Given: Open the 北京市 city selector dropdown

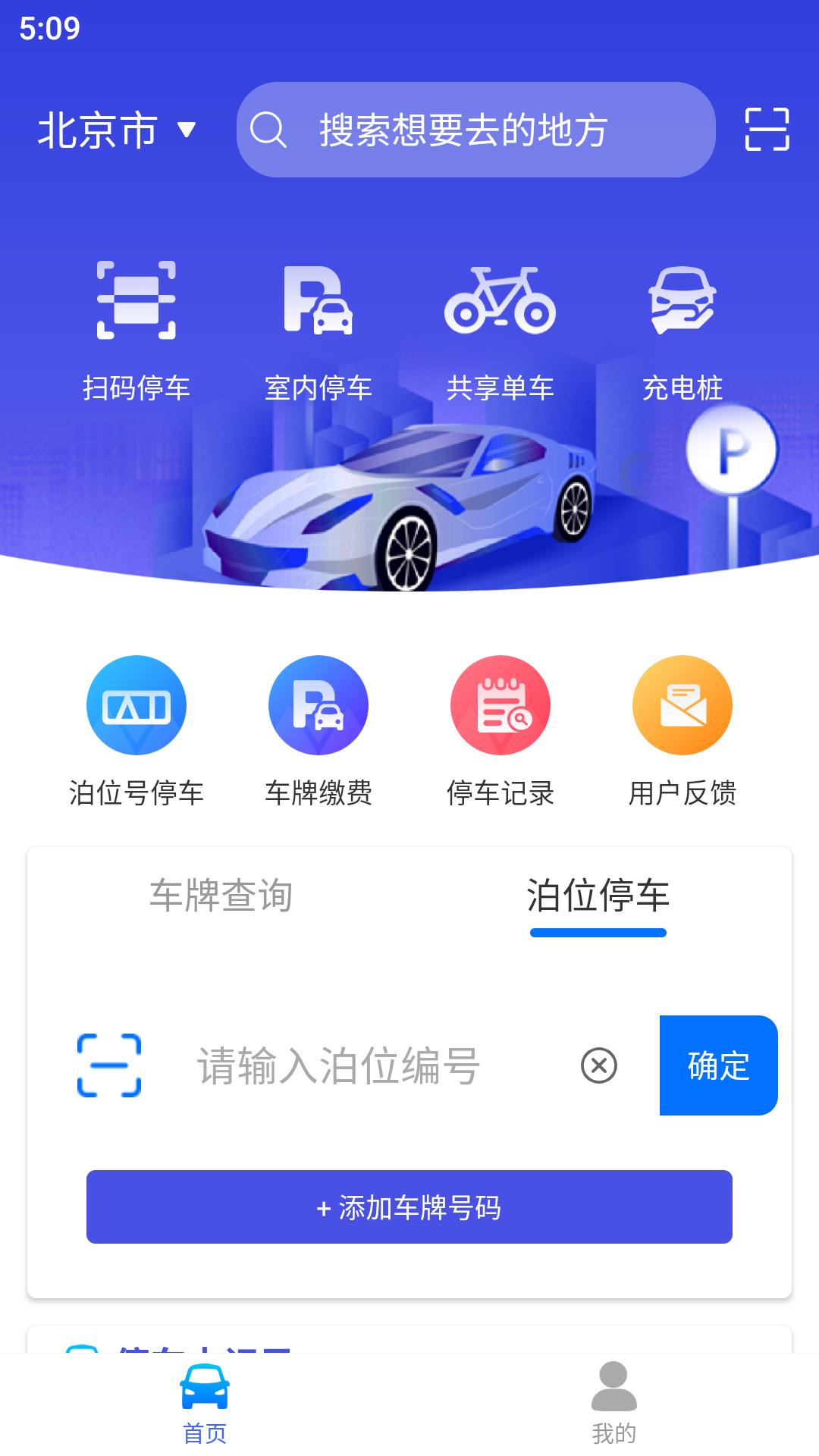Looking at the screenshot, I should [x=99, y=130].
